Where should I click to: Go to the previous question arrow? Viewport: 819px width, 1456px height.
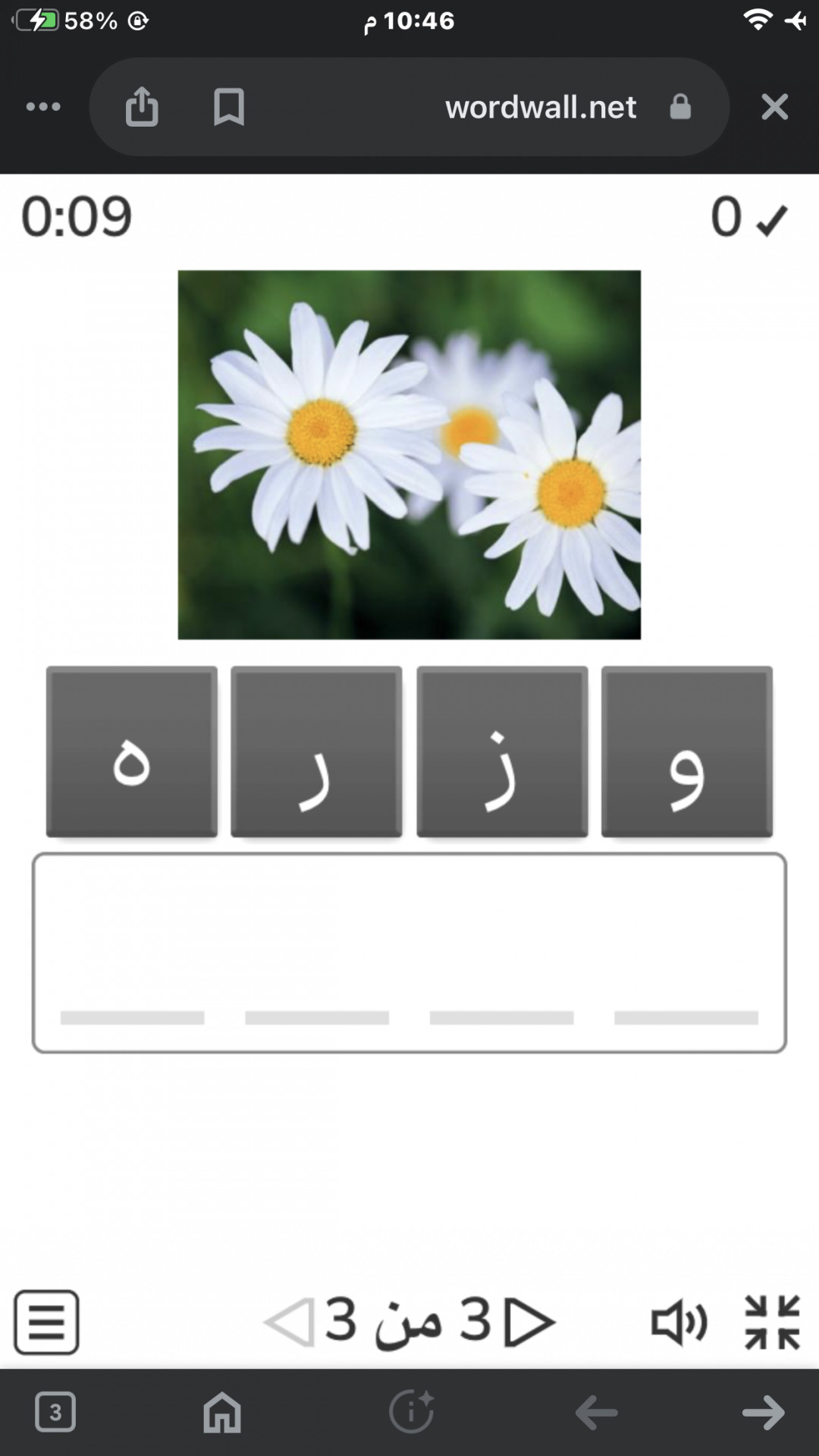pyautogui.click(x=289, y=1322)
